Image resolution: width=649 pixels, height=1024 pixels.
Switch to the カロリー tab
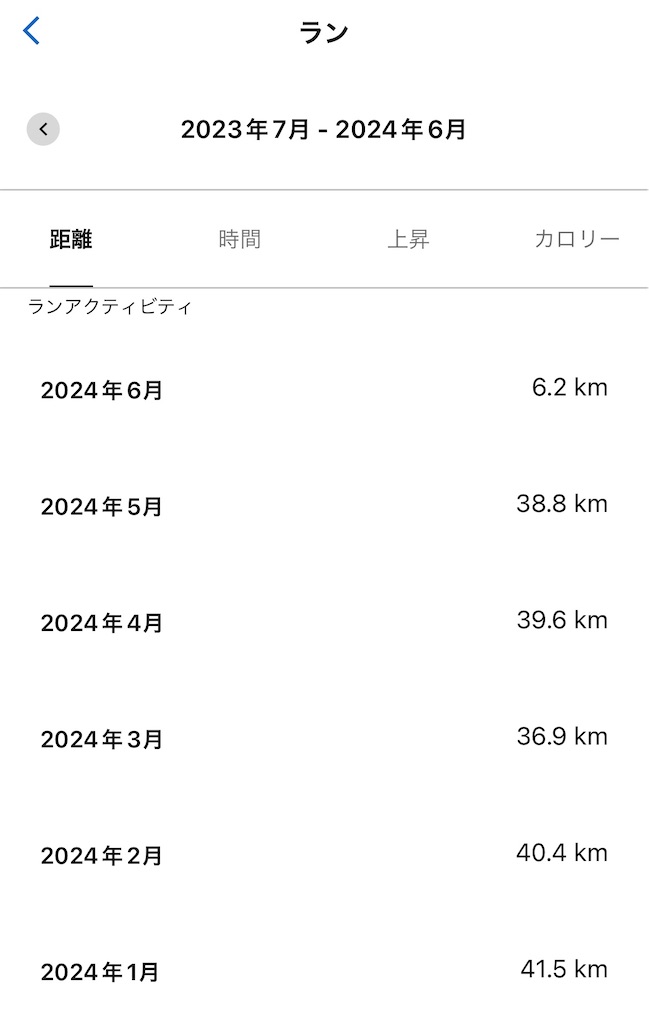[576, 240]
